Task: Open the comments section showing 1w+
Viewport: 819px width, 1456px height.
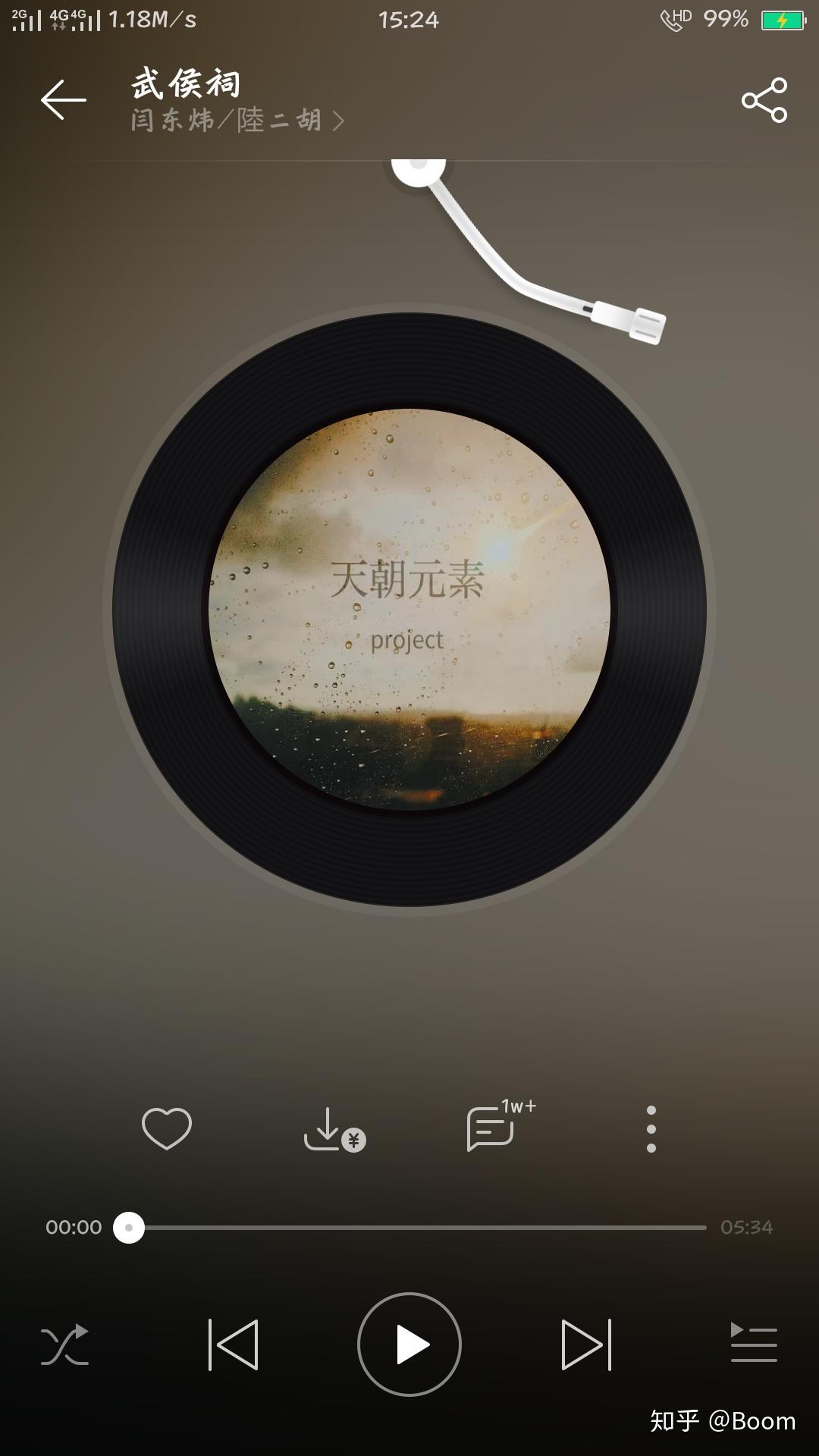Action: click(491, 1130)
